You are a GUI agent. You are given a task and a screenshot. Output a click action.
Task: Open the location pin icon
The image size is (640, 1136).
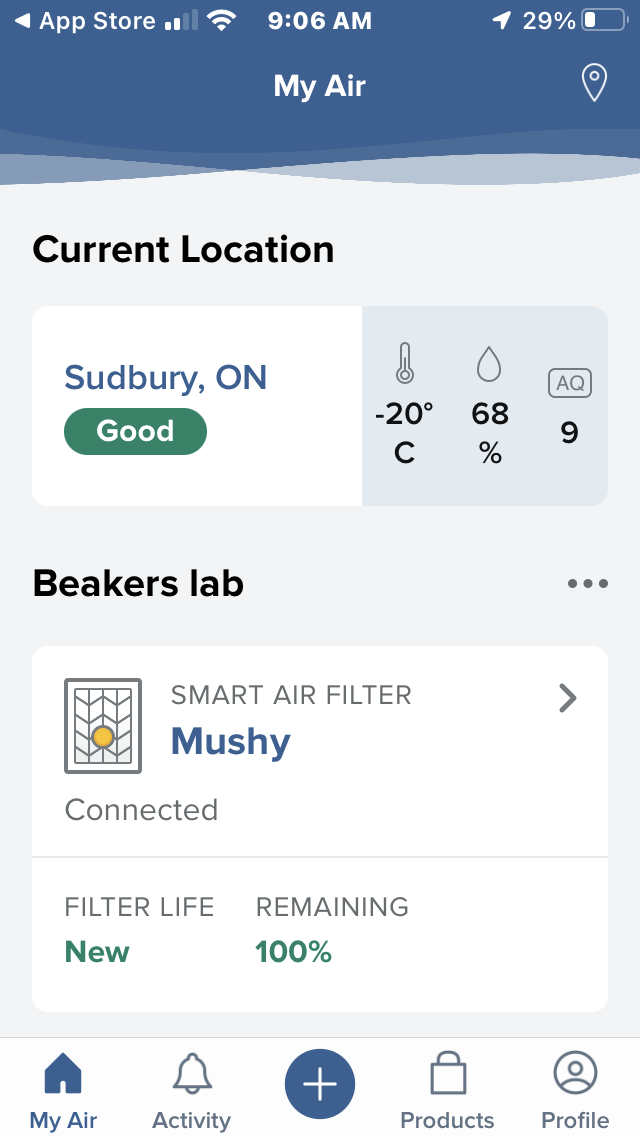595,84
